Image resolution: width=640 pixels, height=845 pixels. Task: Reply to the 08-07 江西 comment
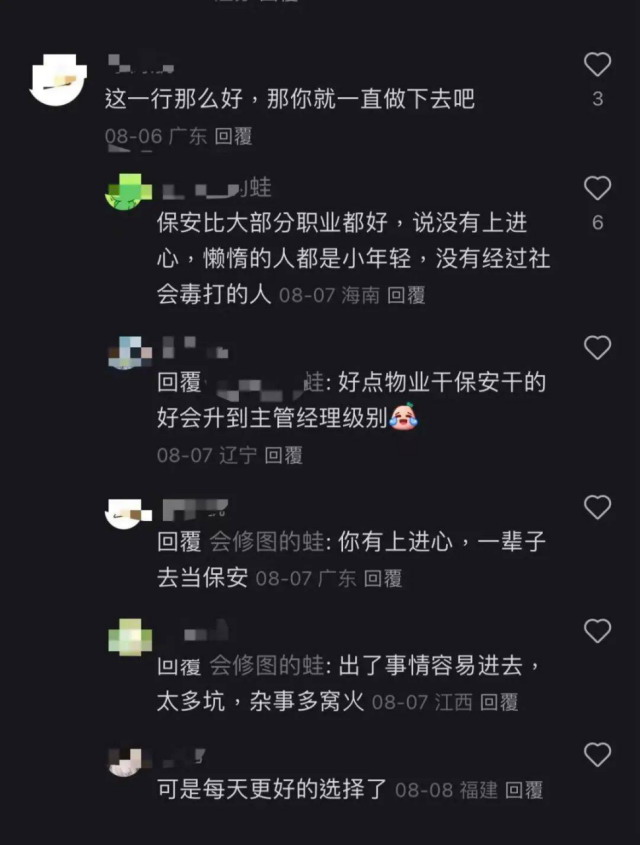click(x=498, y=702)
